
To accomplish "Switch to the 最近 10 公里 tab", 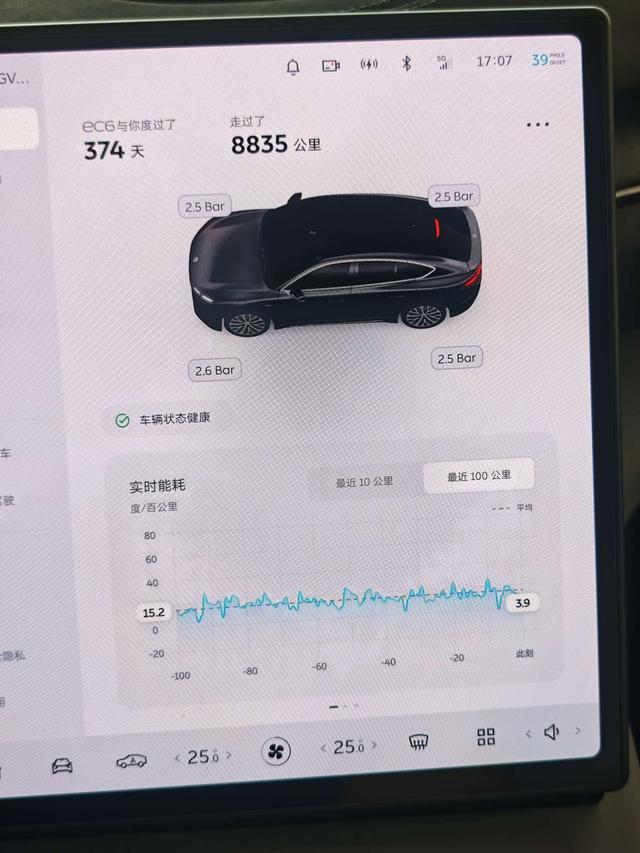I will tap(364, 481).
